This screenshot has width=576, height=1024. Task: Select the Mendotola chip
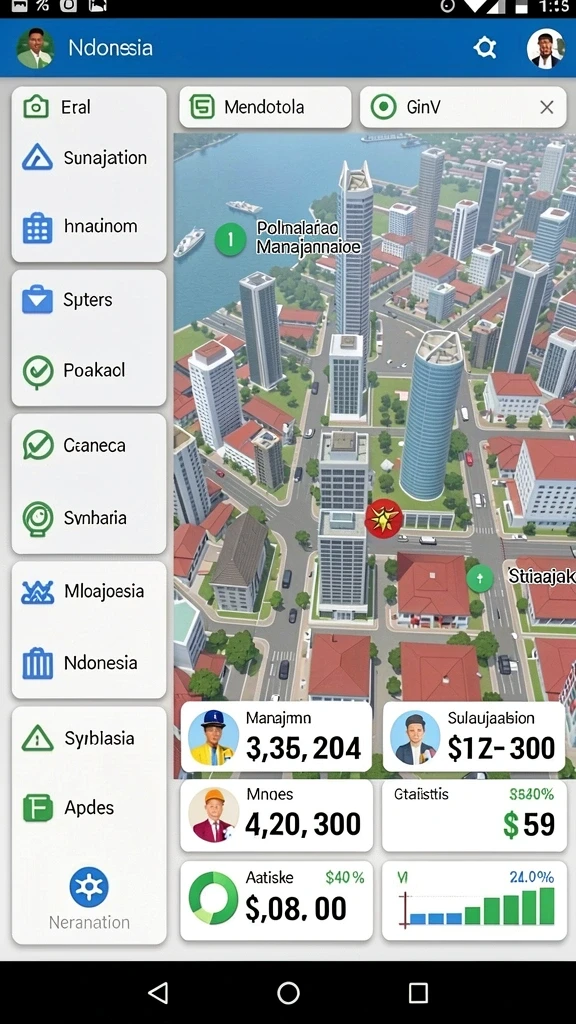click(x=265, y=107)
